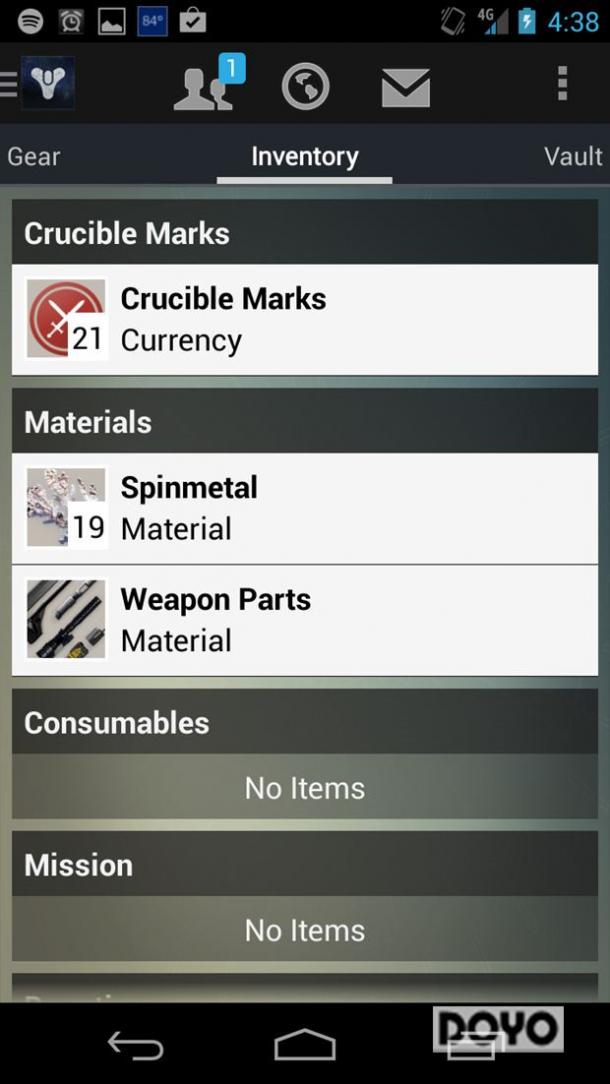Open the messages envelope icon
The width and height of the screenshot is (610, 1084).
[x=405, y=88]
